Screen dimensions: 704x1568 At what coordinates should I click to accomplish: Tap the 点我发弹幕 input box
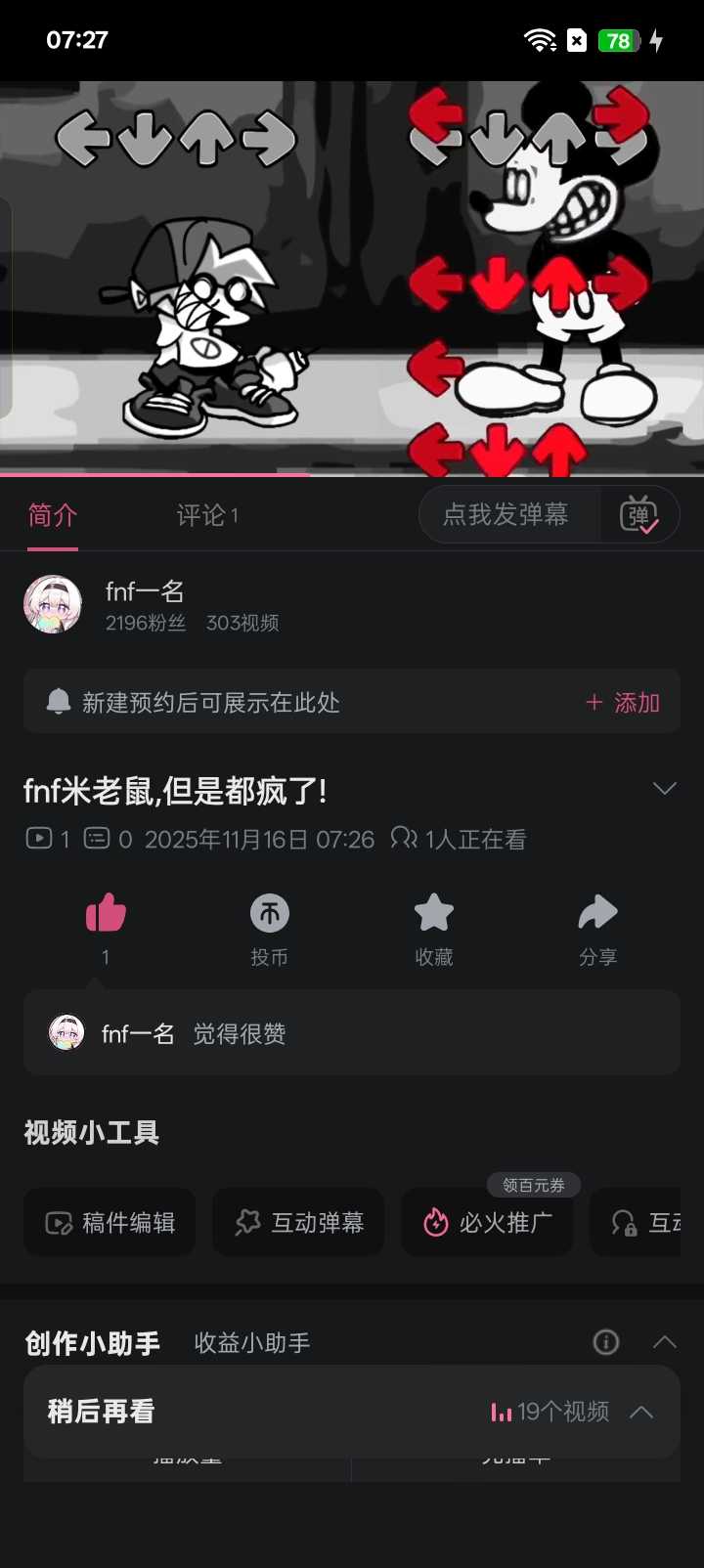(506, 514)
